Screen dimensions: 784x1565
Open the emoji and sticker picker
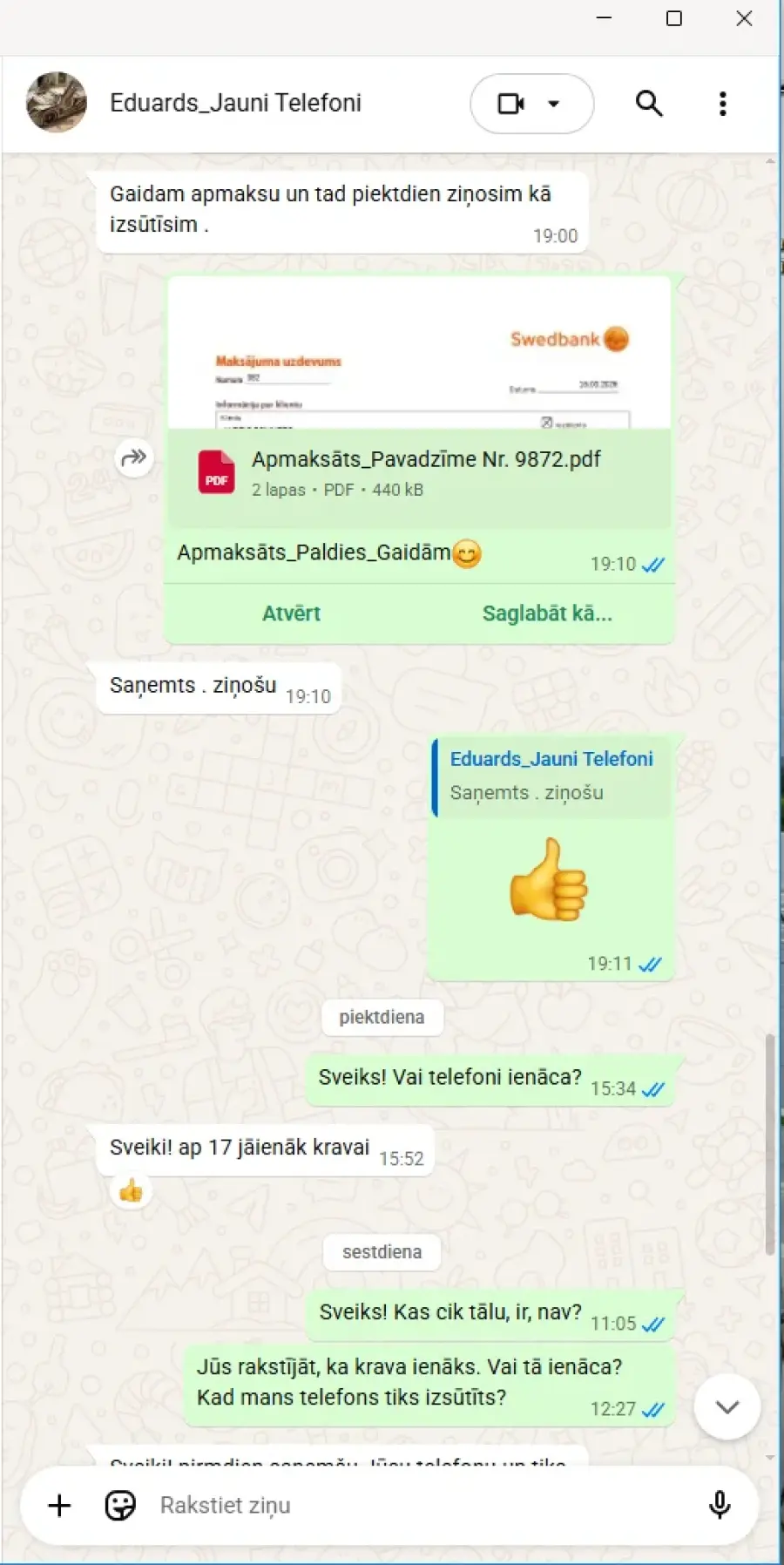point(120,1505)
